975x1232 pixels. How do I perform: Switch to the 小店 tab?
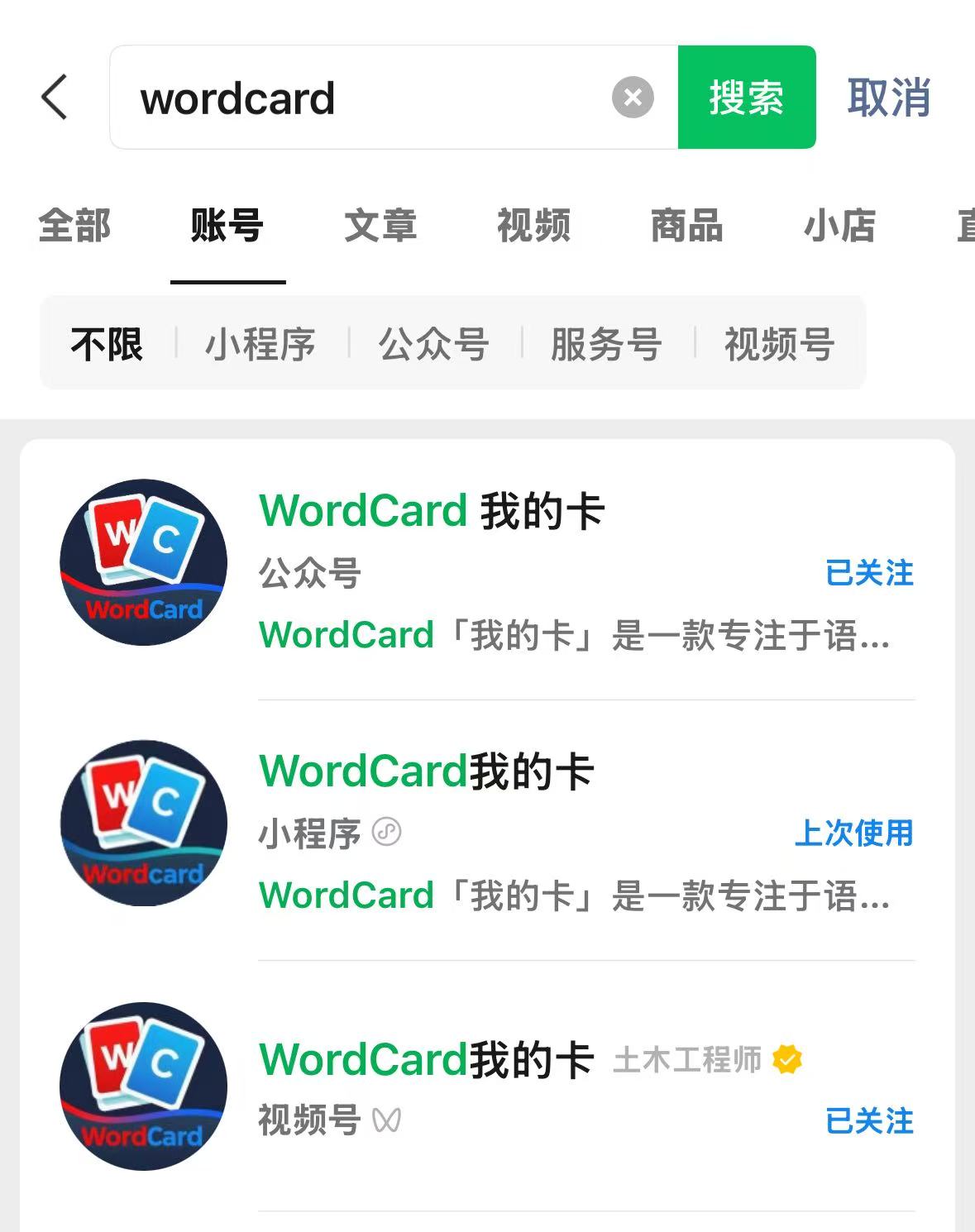839,226
